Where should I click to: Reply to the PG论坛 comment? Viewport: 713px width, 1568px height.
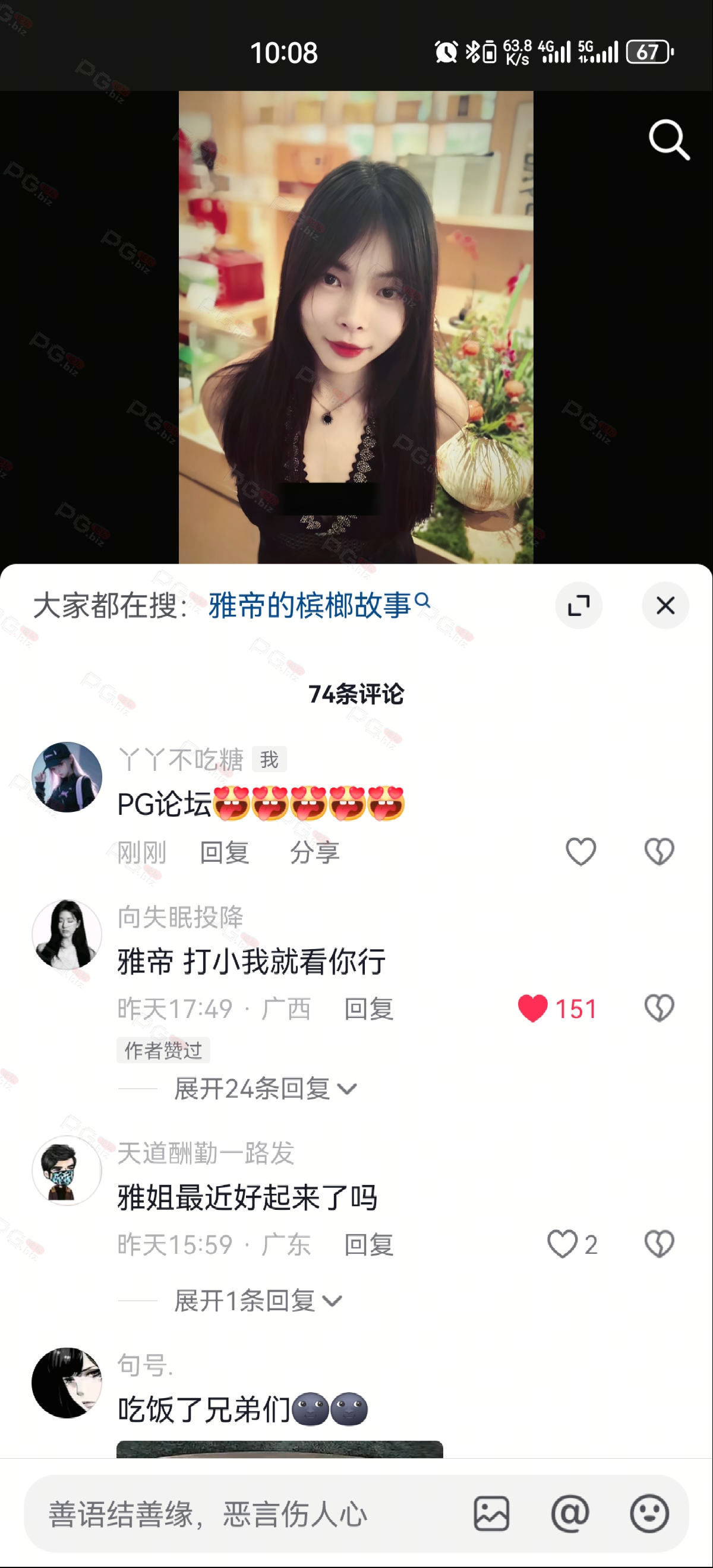pos(224,852)
